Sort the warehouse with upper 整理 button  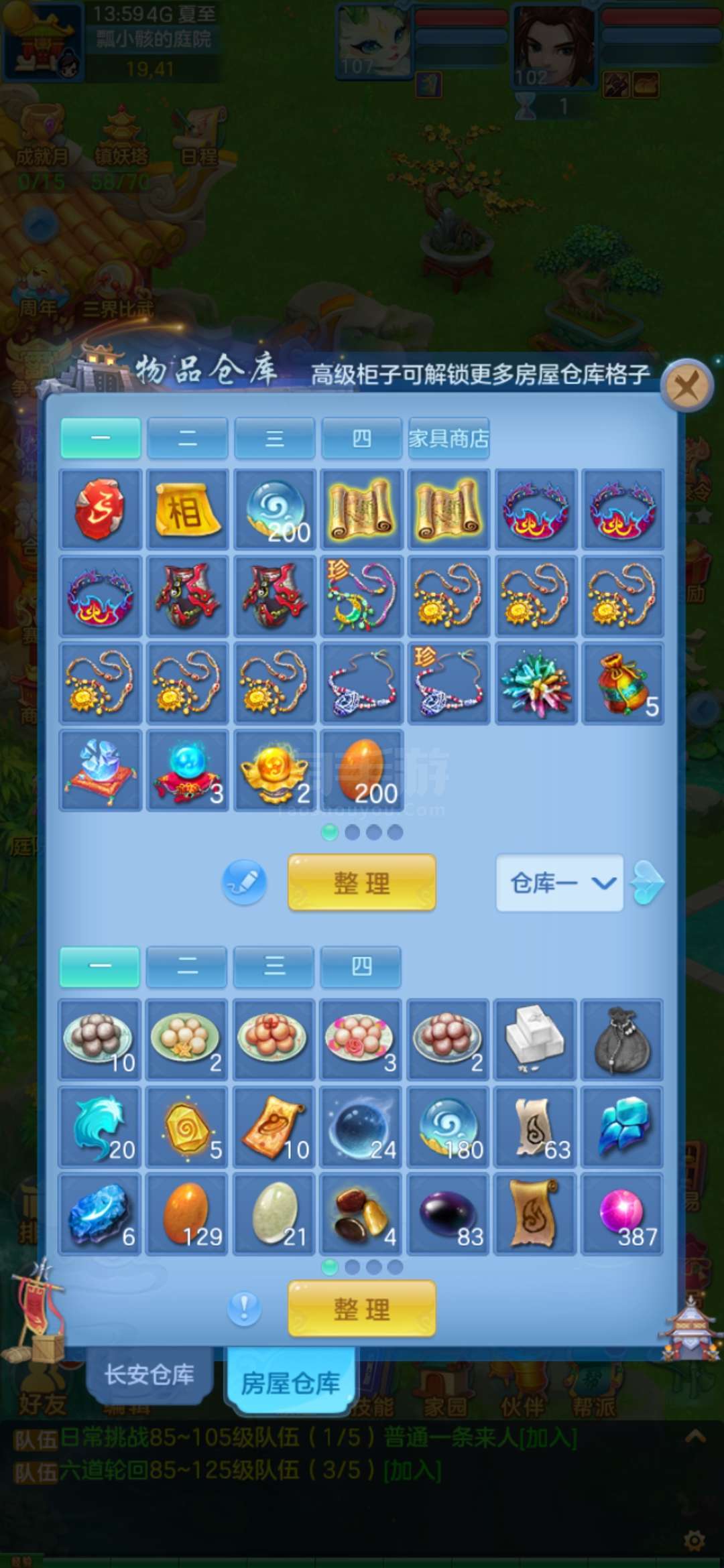(x=361, y=883)
